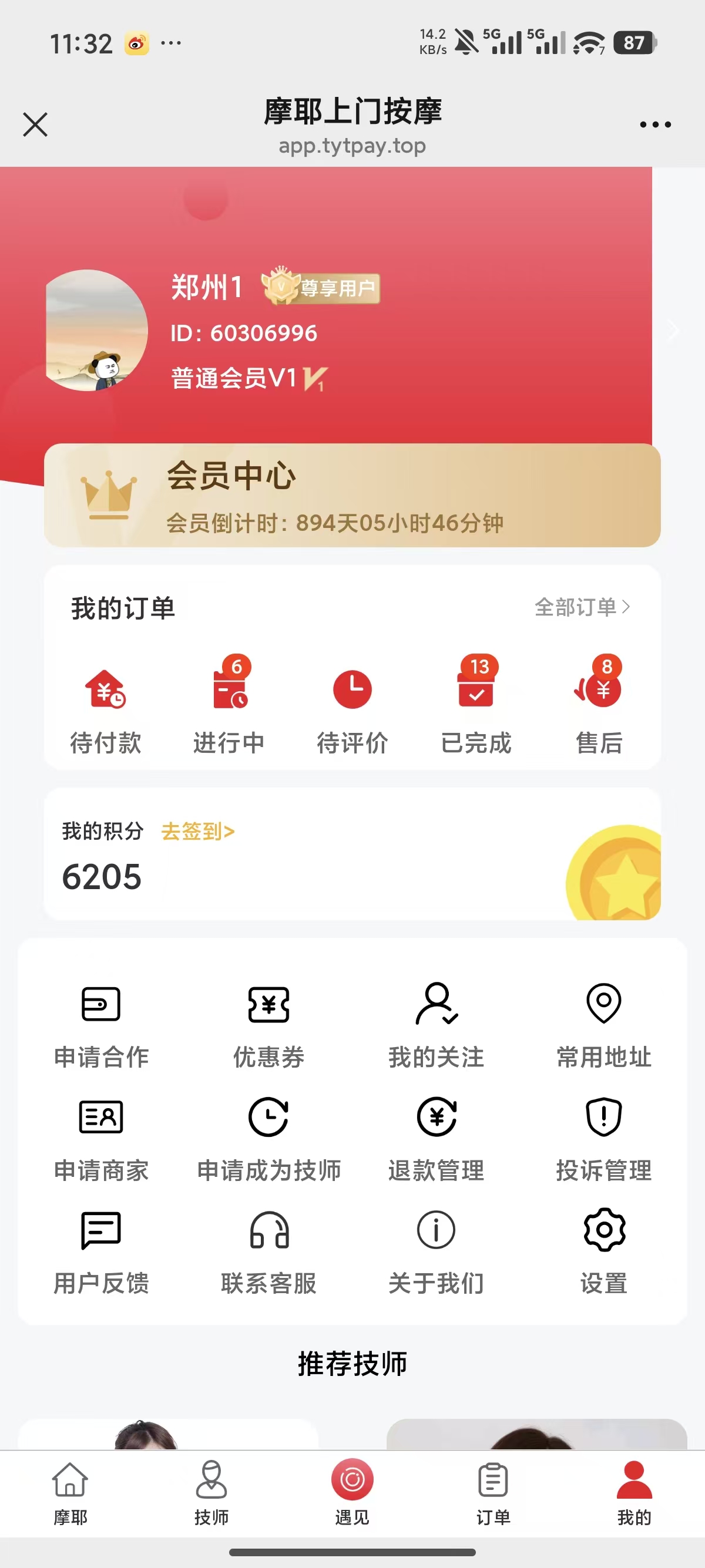This screenshot has height=1568, width=705.
Task: Select 申请成为技师 to apply as technician
Action: point(268,1139)
